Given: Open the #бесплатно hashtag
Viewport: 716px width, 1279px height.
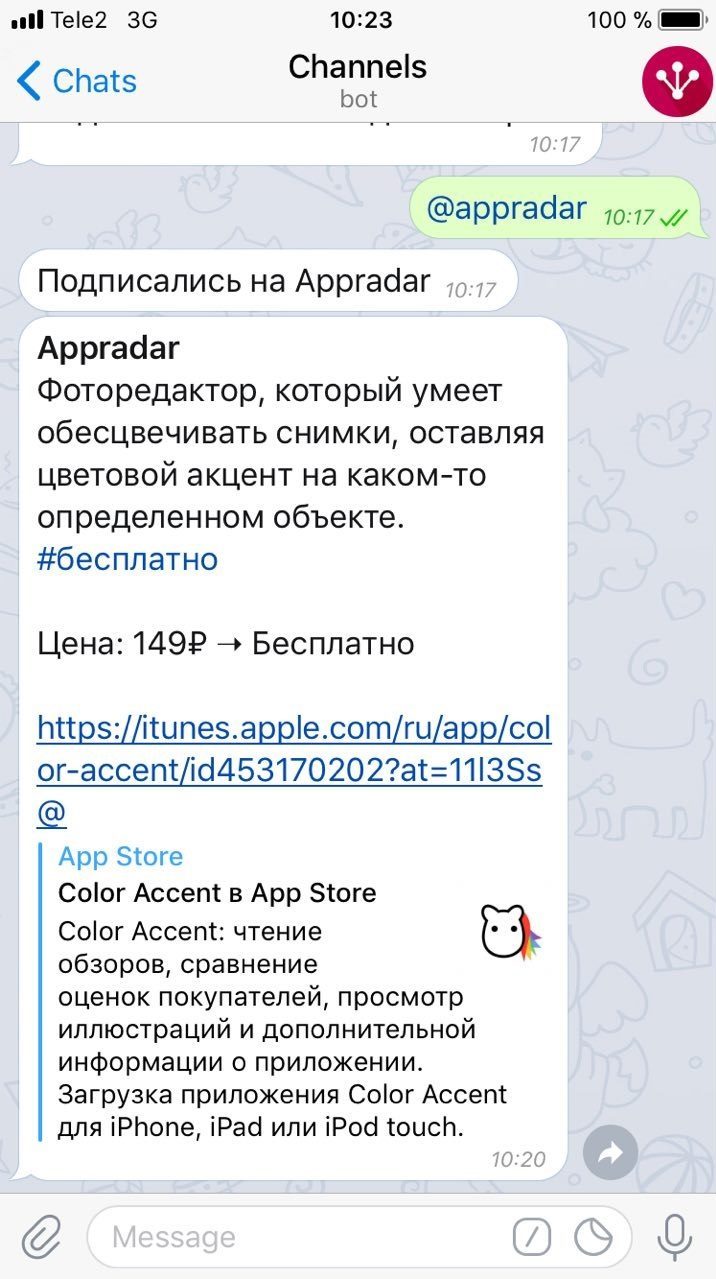Looking at the screenshot, I should (127, 558).
